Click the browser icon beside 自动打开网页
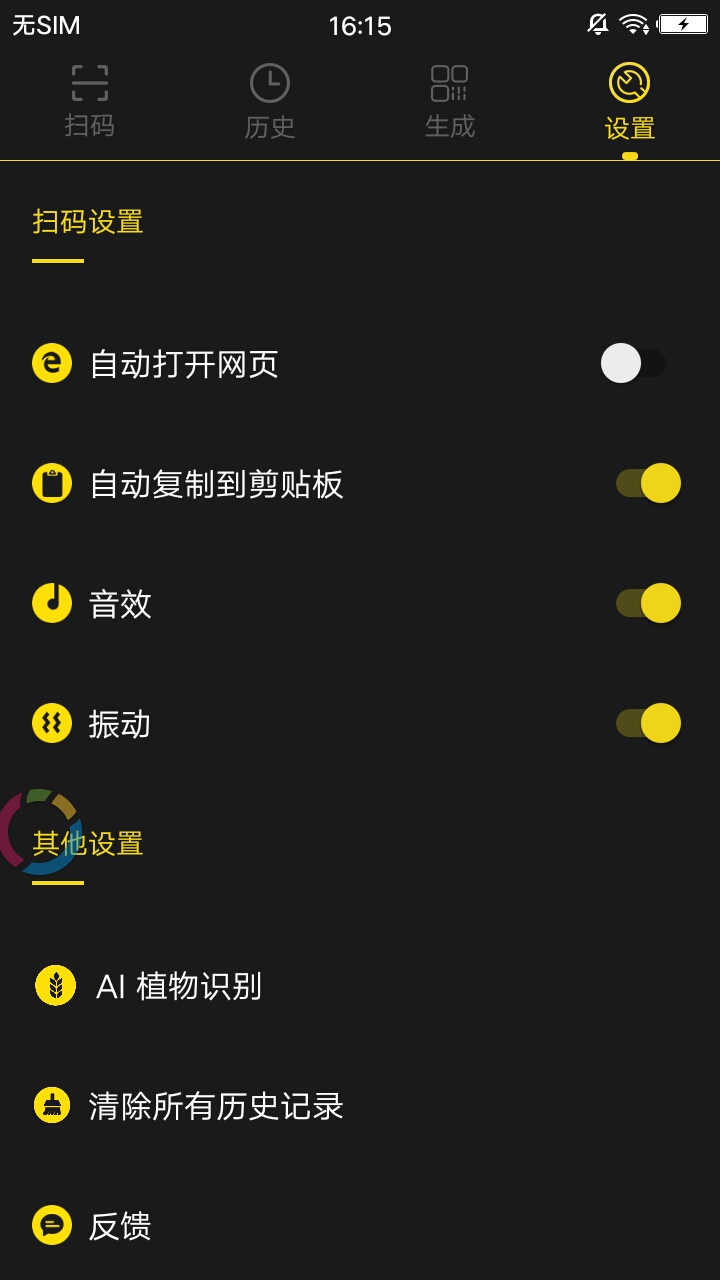 [x=52, y=363]
